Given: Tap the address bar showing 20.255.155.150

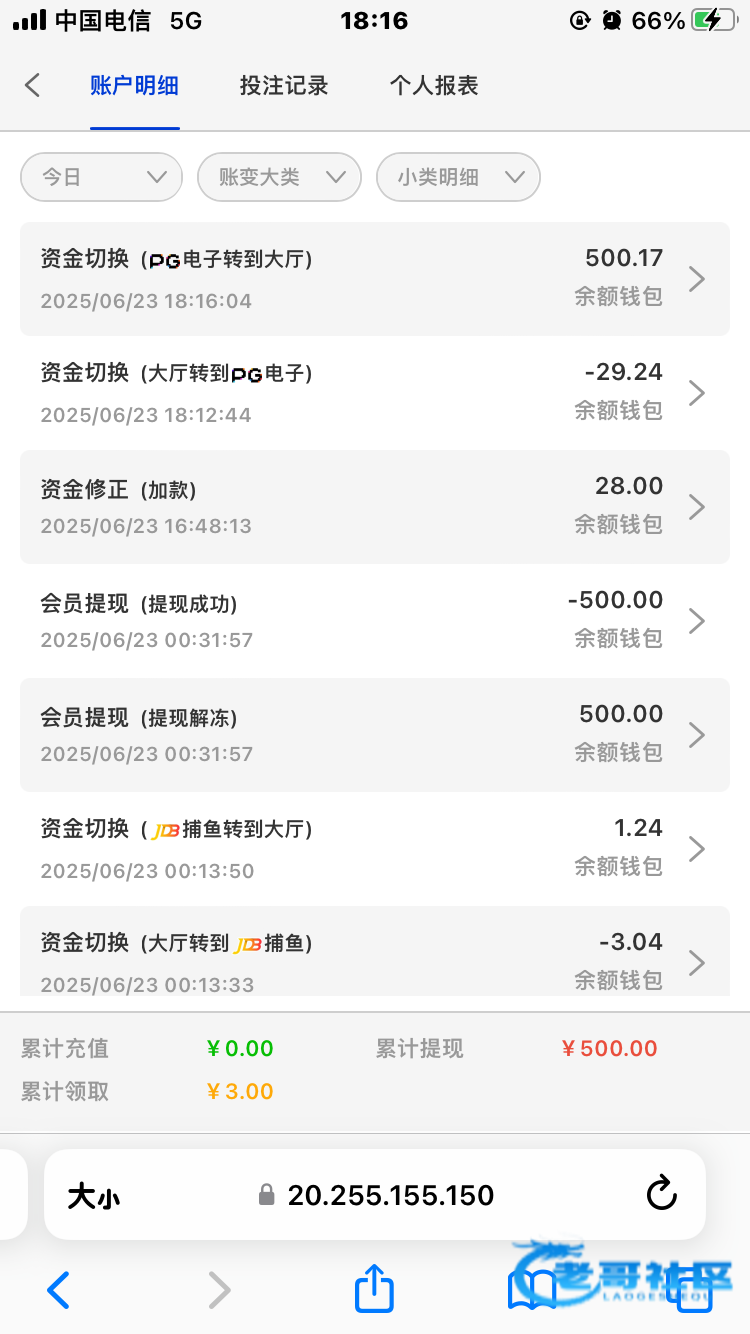Looking at the screenshot, I should 375,1195.
